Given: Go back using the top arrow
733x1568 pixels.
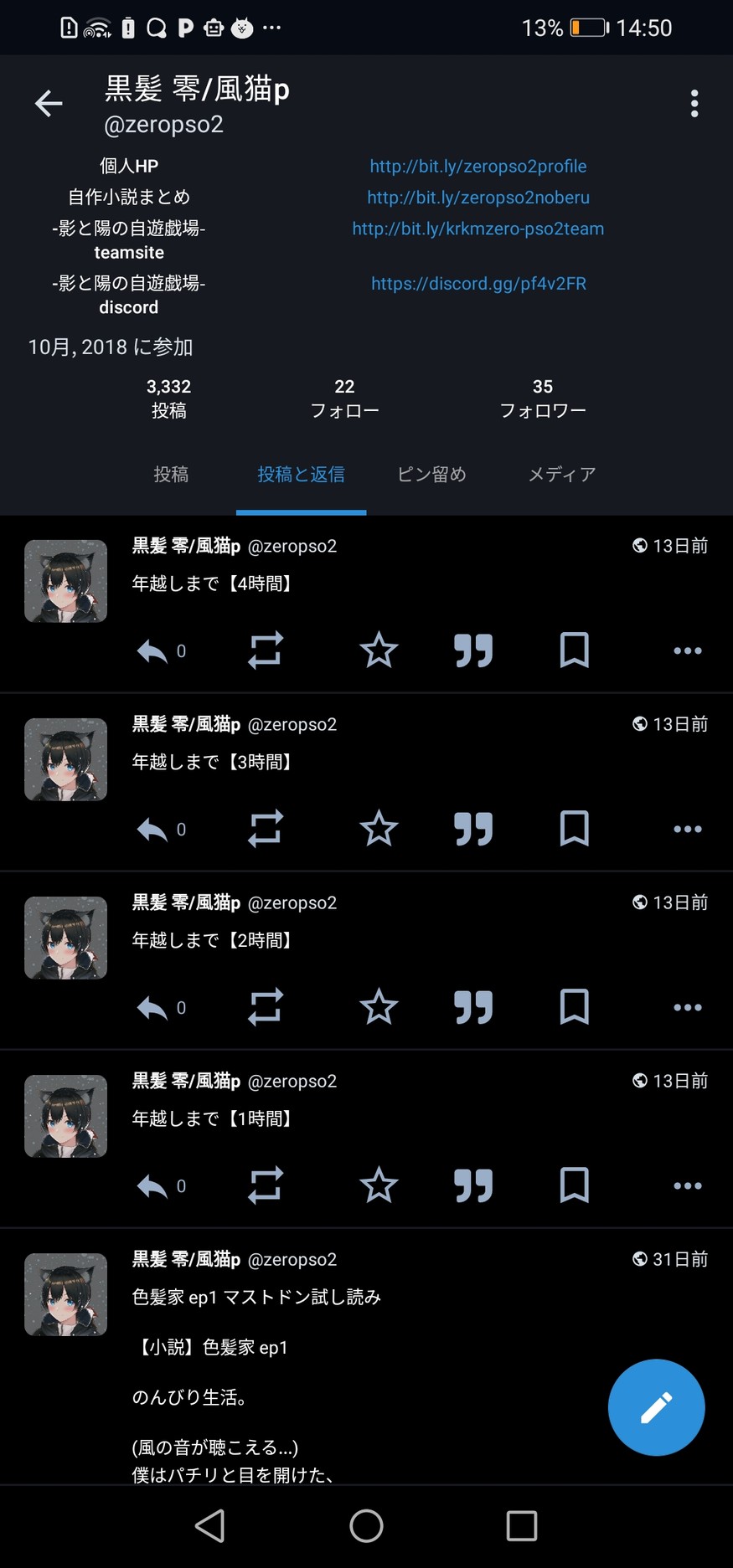Looking at the screenshot, I should point(49,103).
